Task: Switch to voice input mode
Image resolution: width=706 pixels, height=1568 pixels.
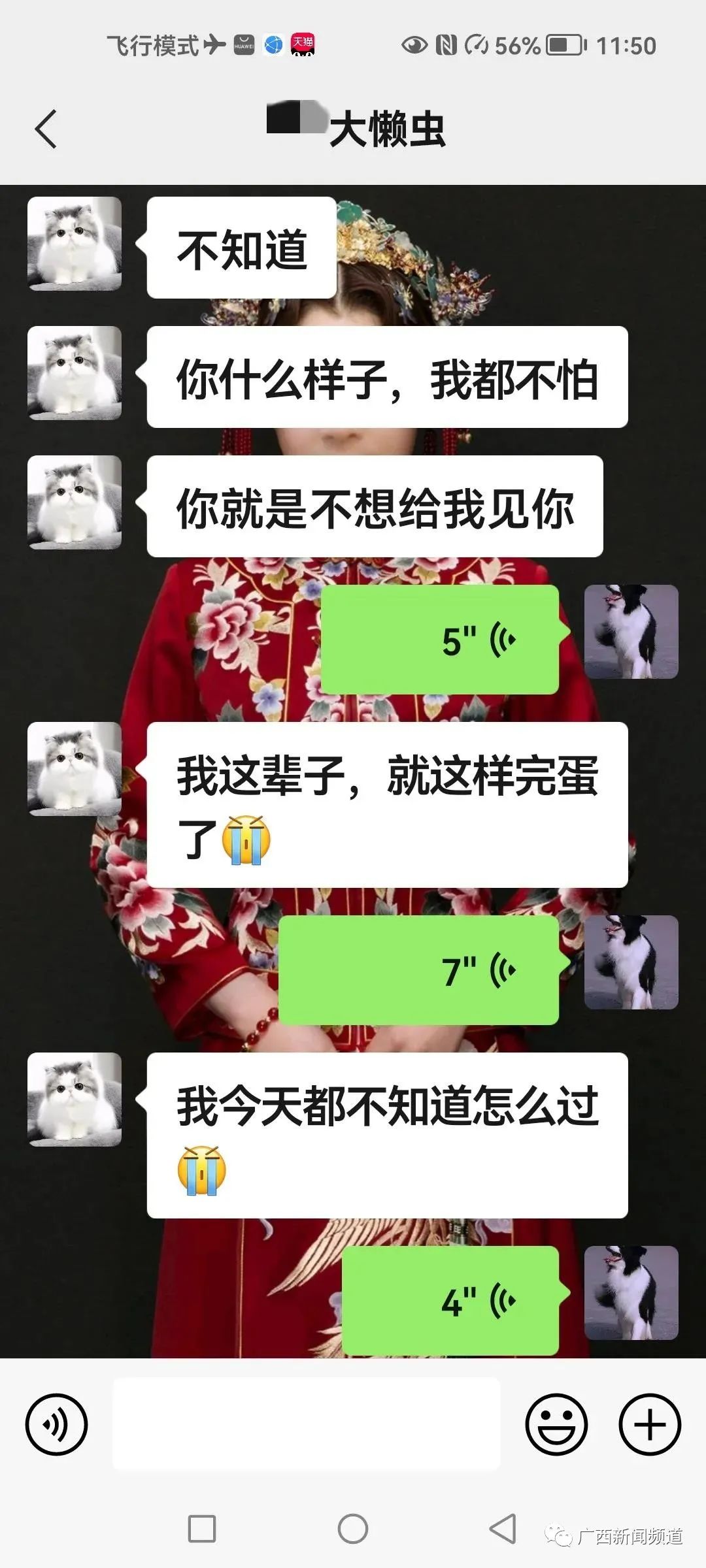Action: click(x=56, y=1424)
